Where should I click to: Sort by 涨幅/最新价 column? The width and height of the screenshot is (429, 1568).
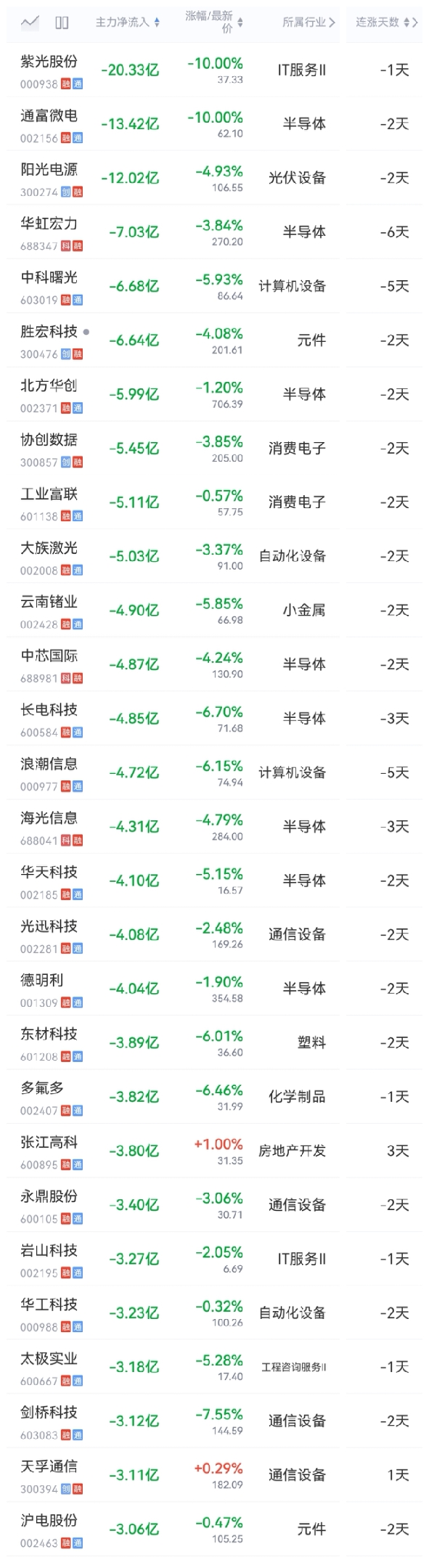coord(214,22)
